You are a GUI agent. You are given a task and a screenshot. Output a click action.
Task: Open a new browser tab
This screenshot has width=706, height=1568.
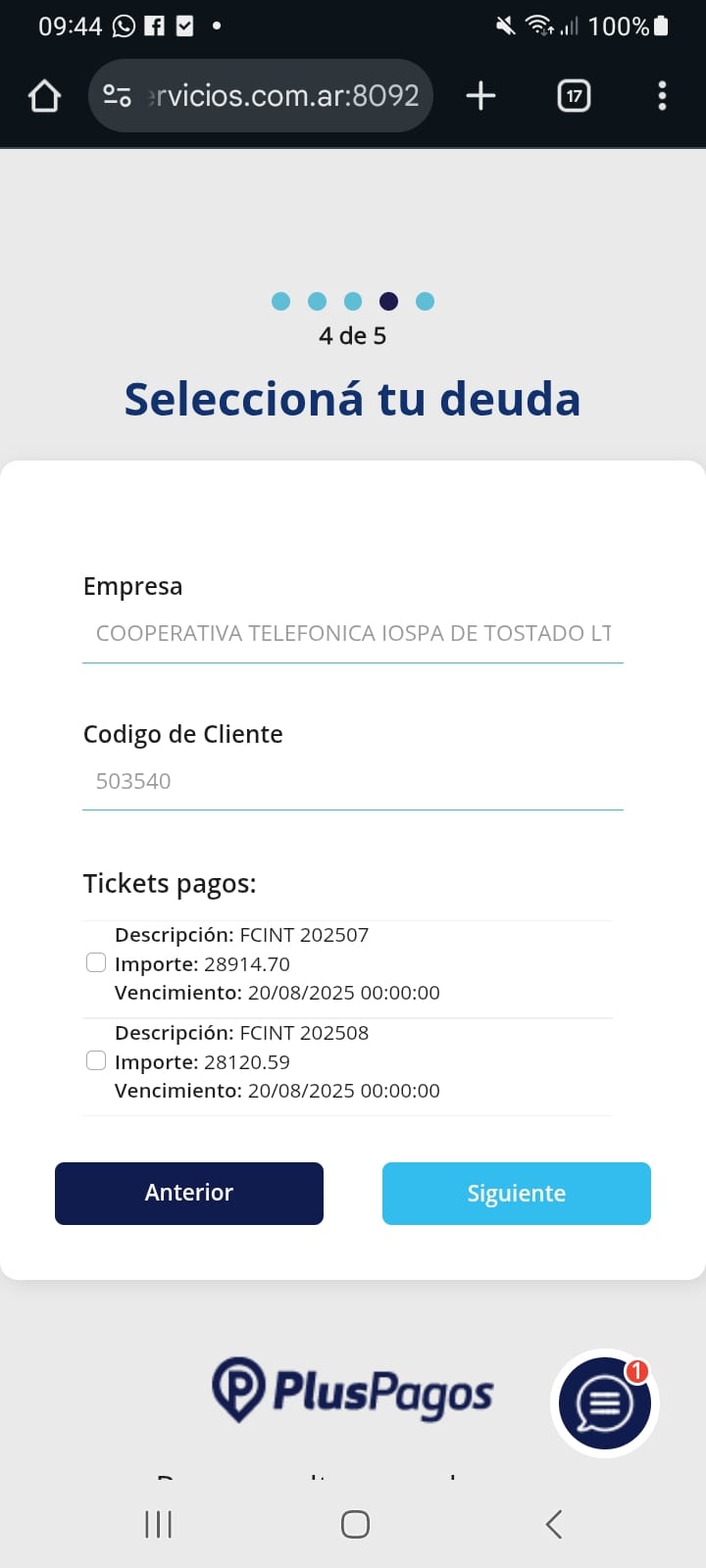pos(480,96)
